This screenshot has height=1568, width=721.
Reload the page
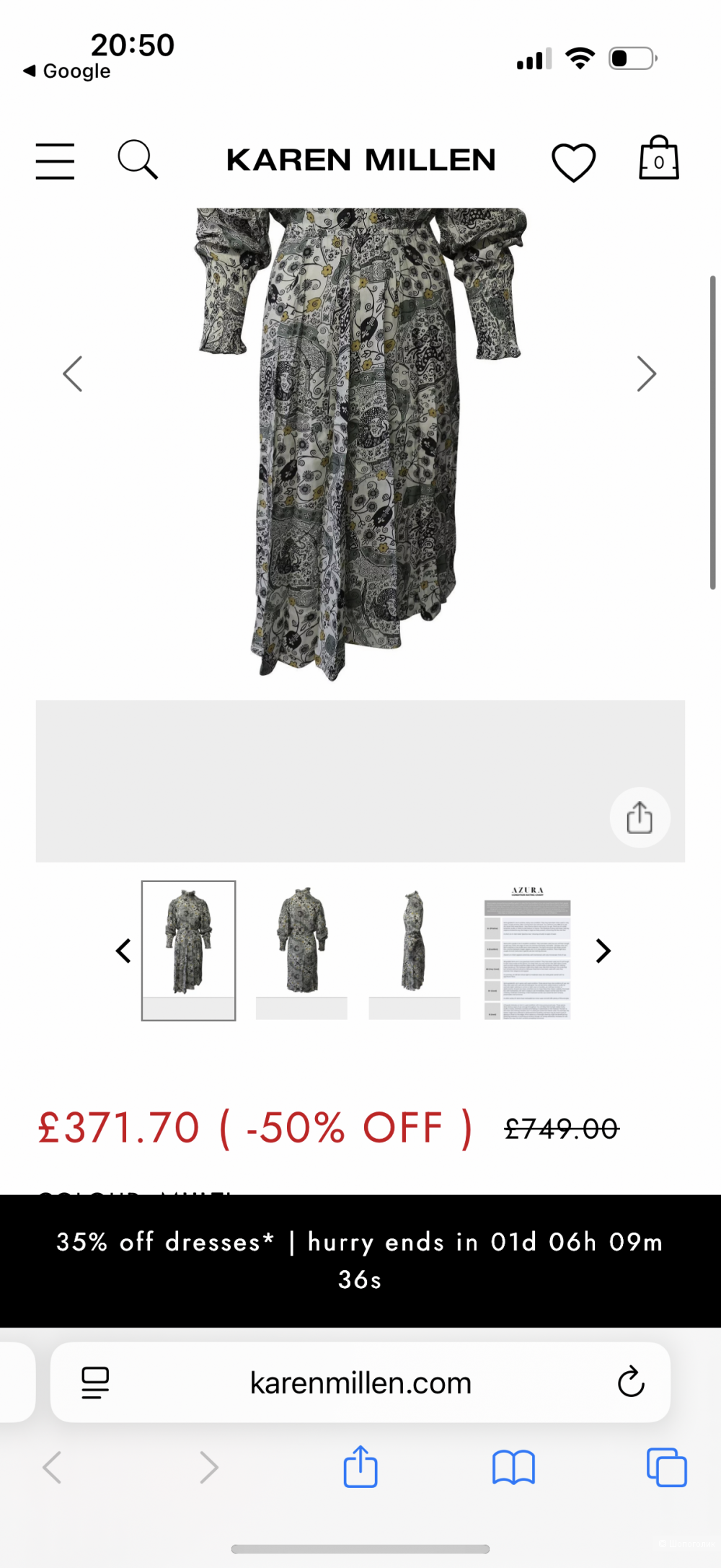pyautogui.click(x=631, y=1382)
